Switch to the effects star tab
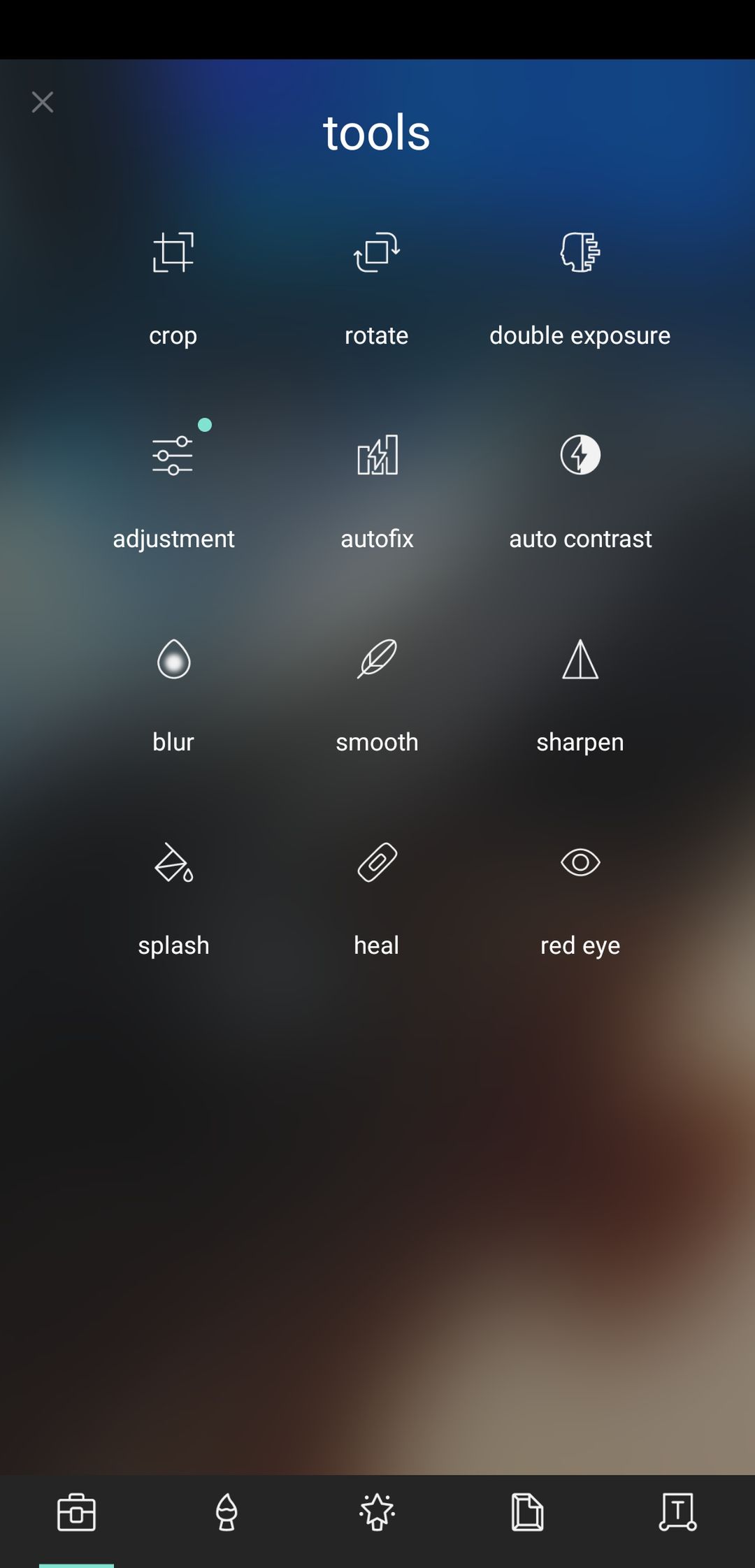755x1568 pixels. [x=377, y=1513]
